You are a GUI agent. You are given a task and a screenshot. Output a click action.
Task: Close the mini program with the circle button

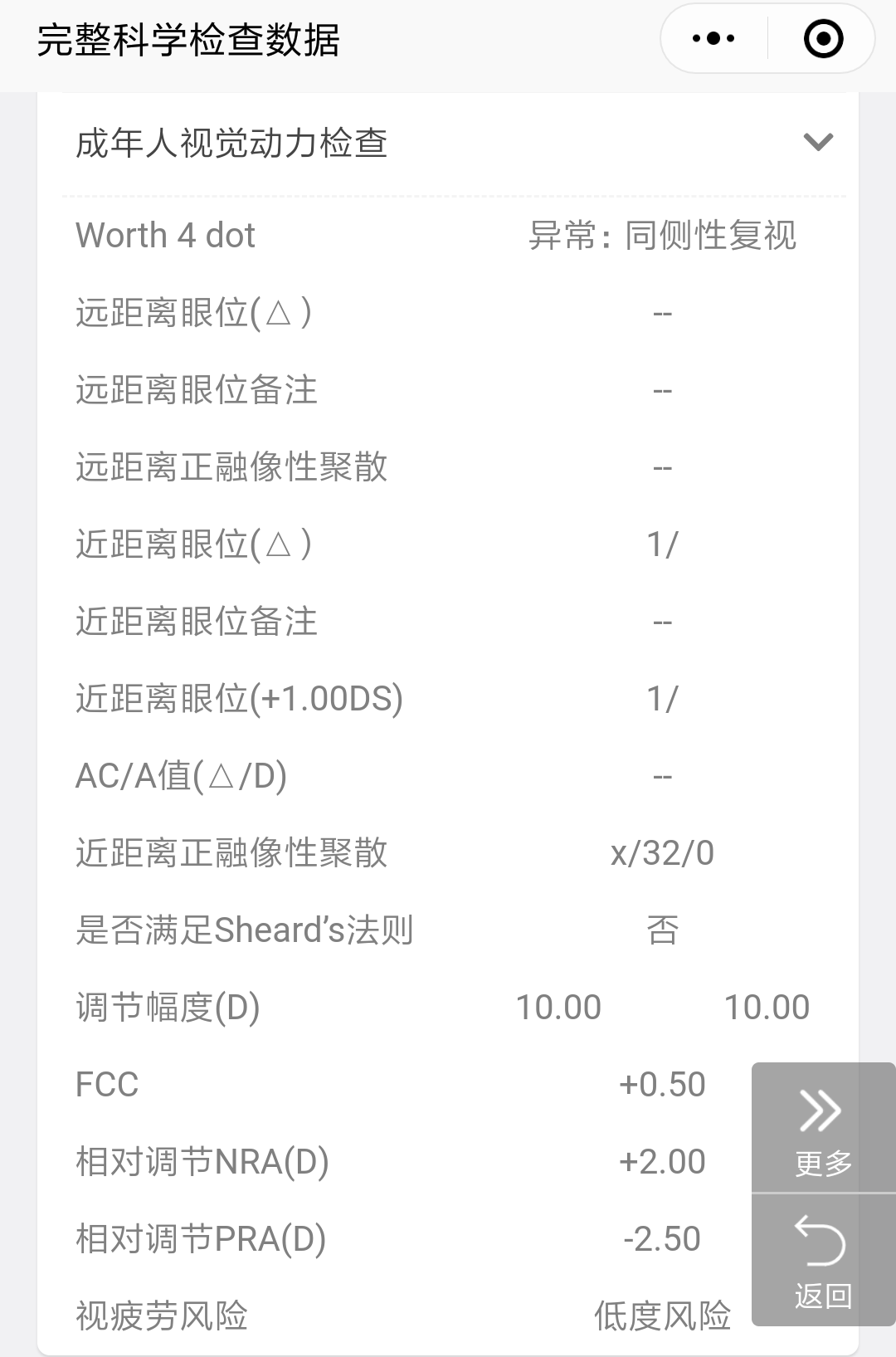pos(823,38)
